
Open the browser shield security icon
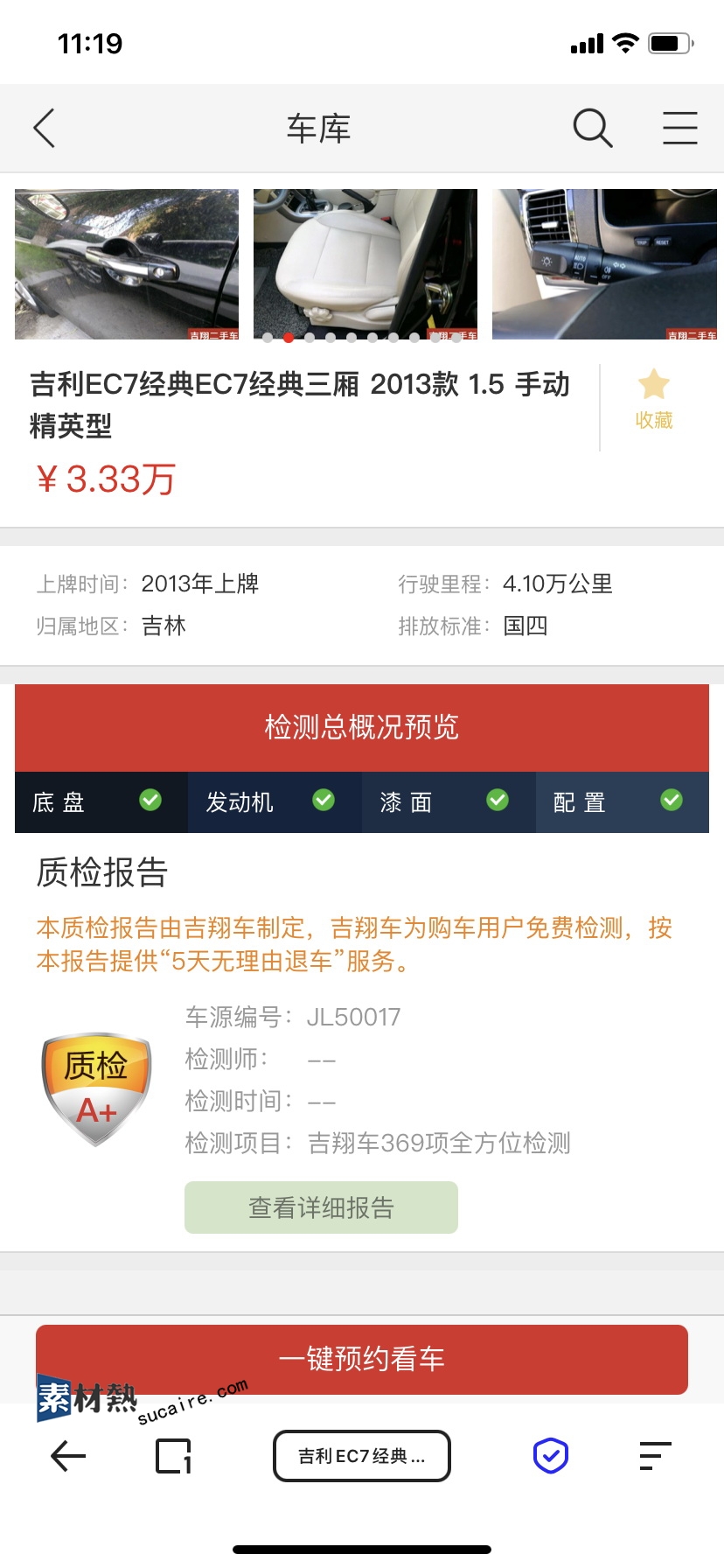pyautogui.click(x=551, y=1456)
